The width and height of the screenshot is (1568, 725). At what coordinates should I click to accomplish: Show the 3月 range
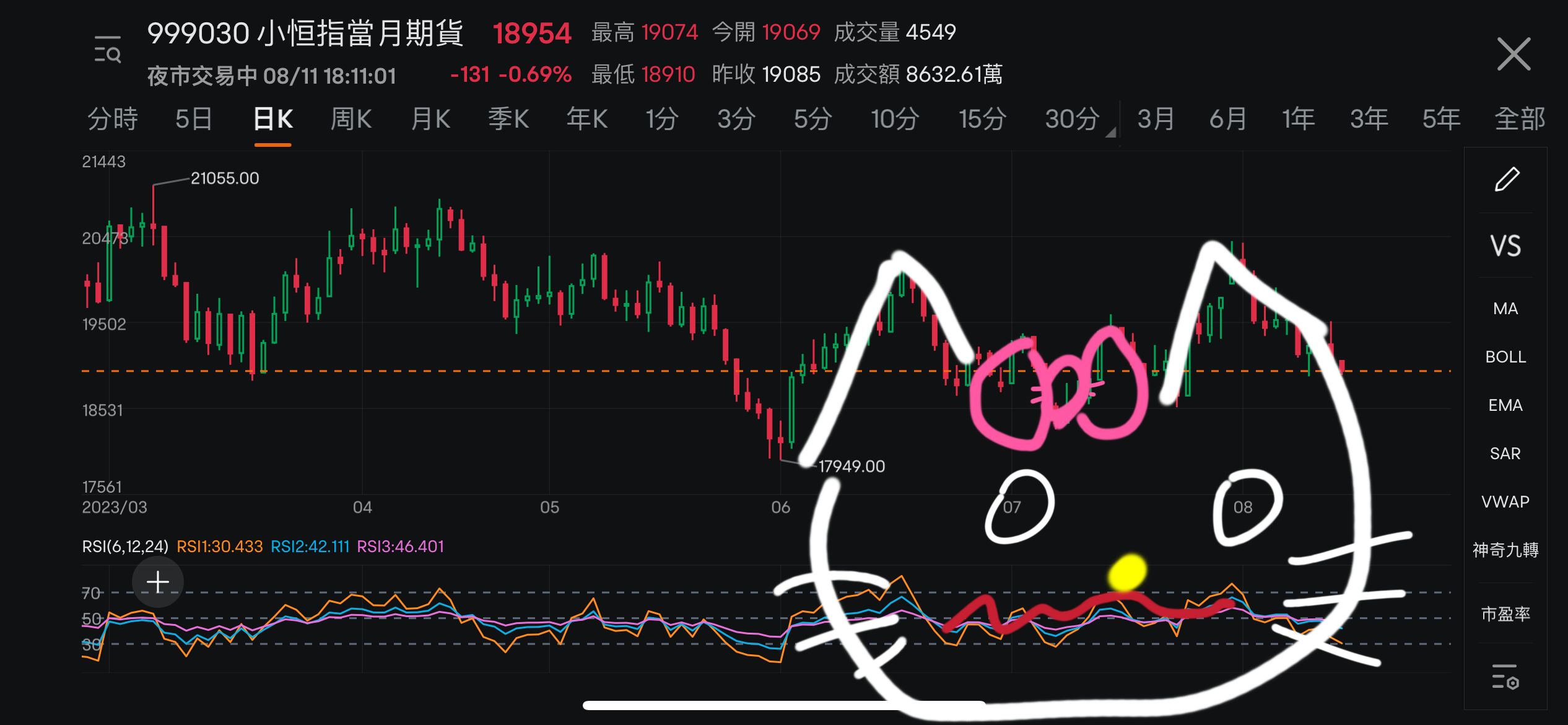1156,119
